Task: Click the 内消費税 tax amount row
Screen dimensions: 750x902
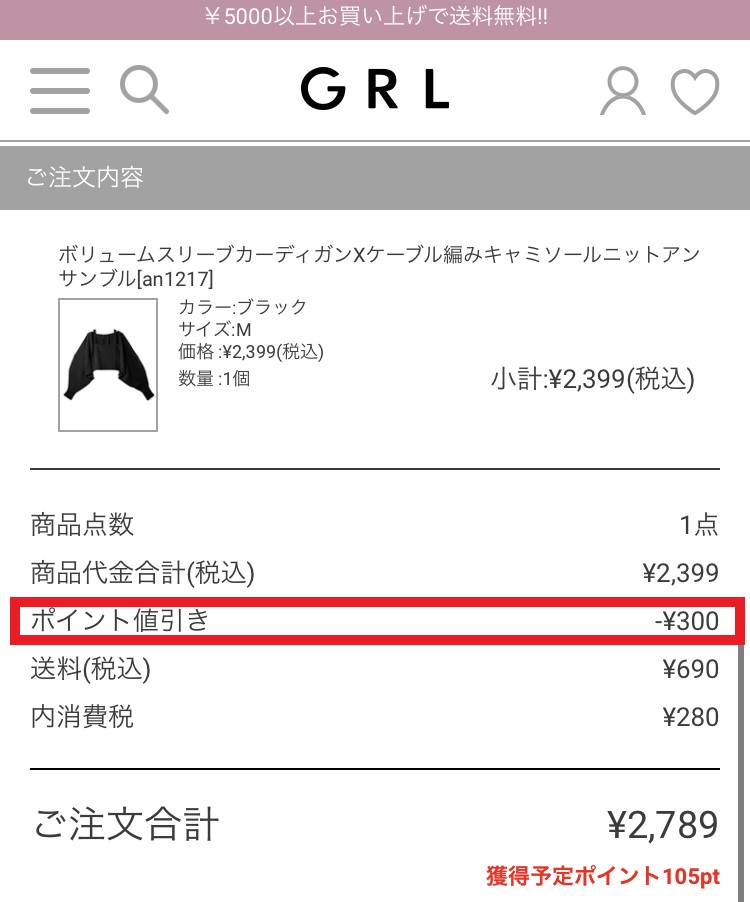Action: 375,717
